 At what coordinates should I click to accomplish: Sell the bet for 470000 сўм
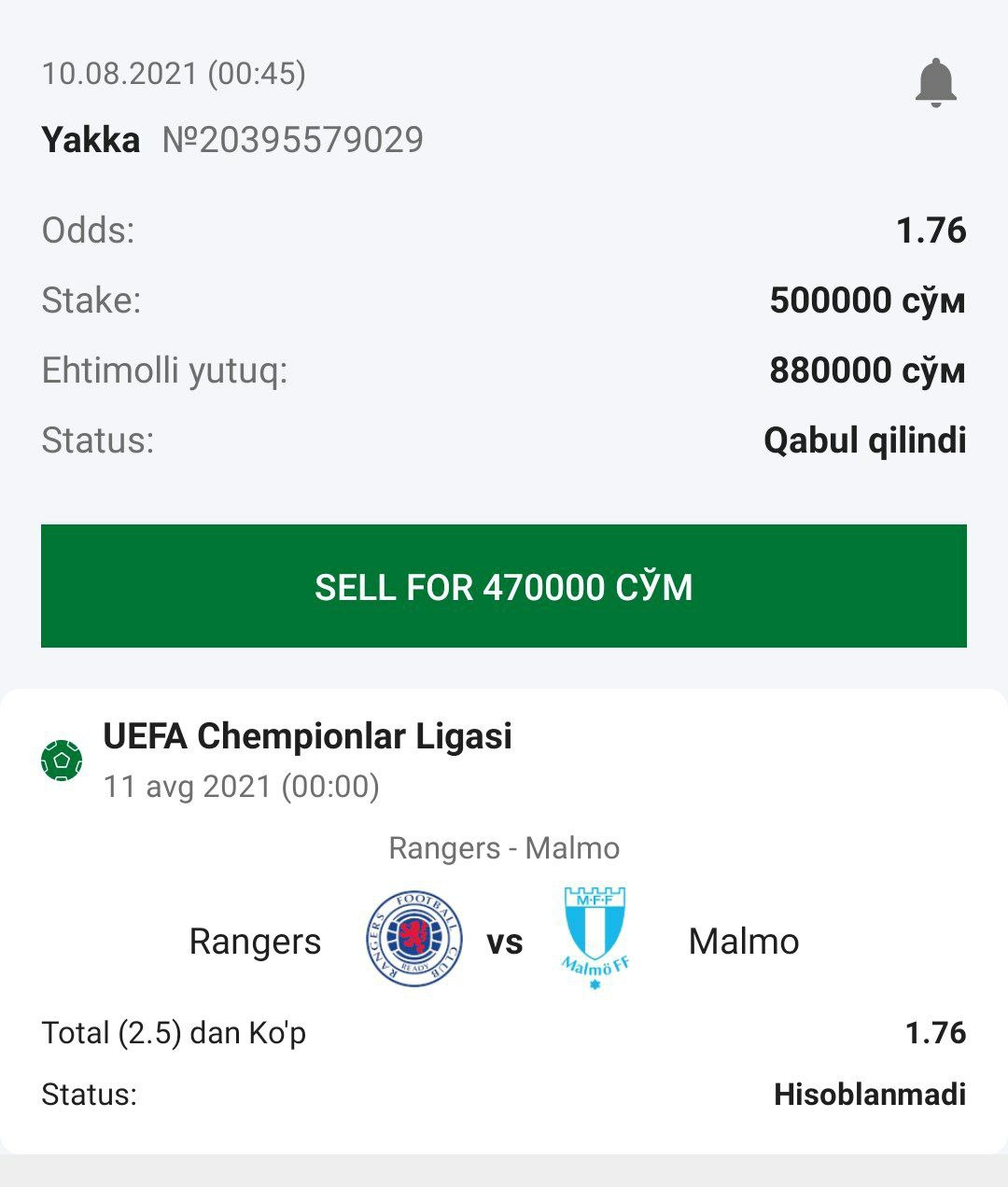pyautogui.click(x=504, y=586)
